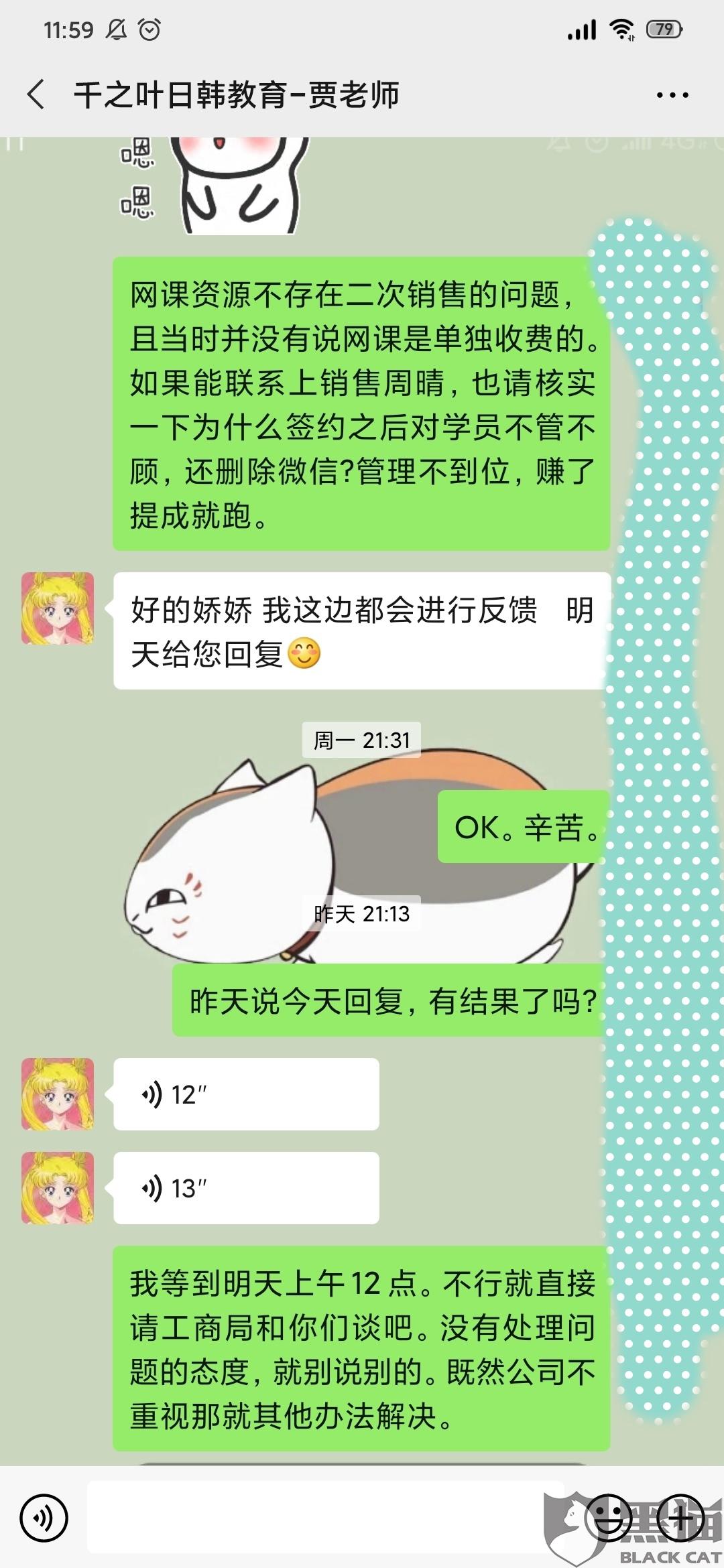Go back from the chat with 贾老师

pyautogui.click(x=37, y=94)
